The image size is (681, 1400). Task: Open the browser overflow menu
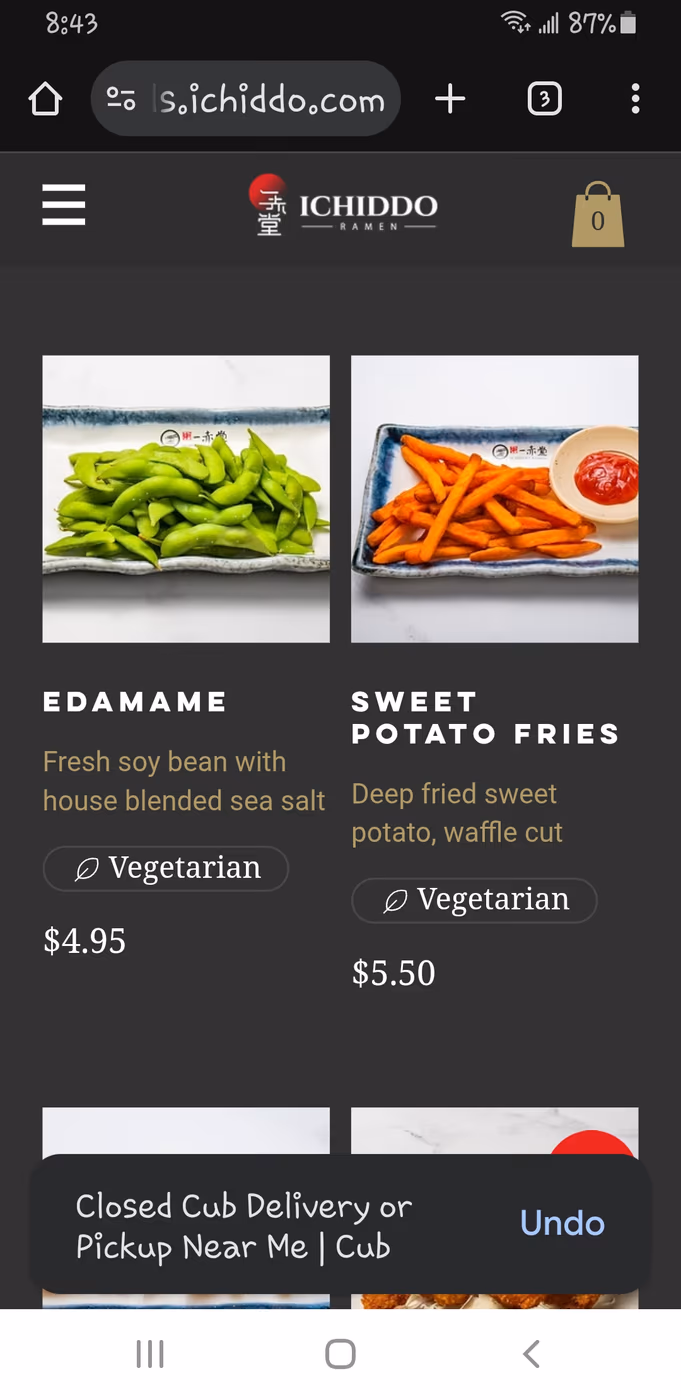click(635, 99)
